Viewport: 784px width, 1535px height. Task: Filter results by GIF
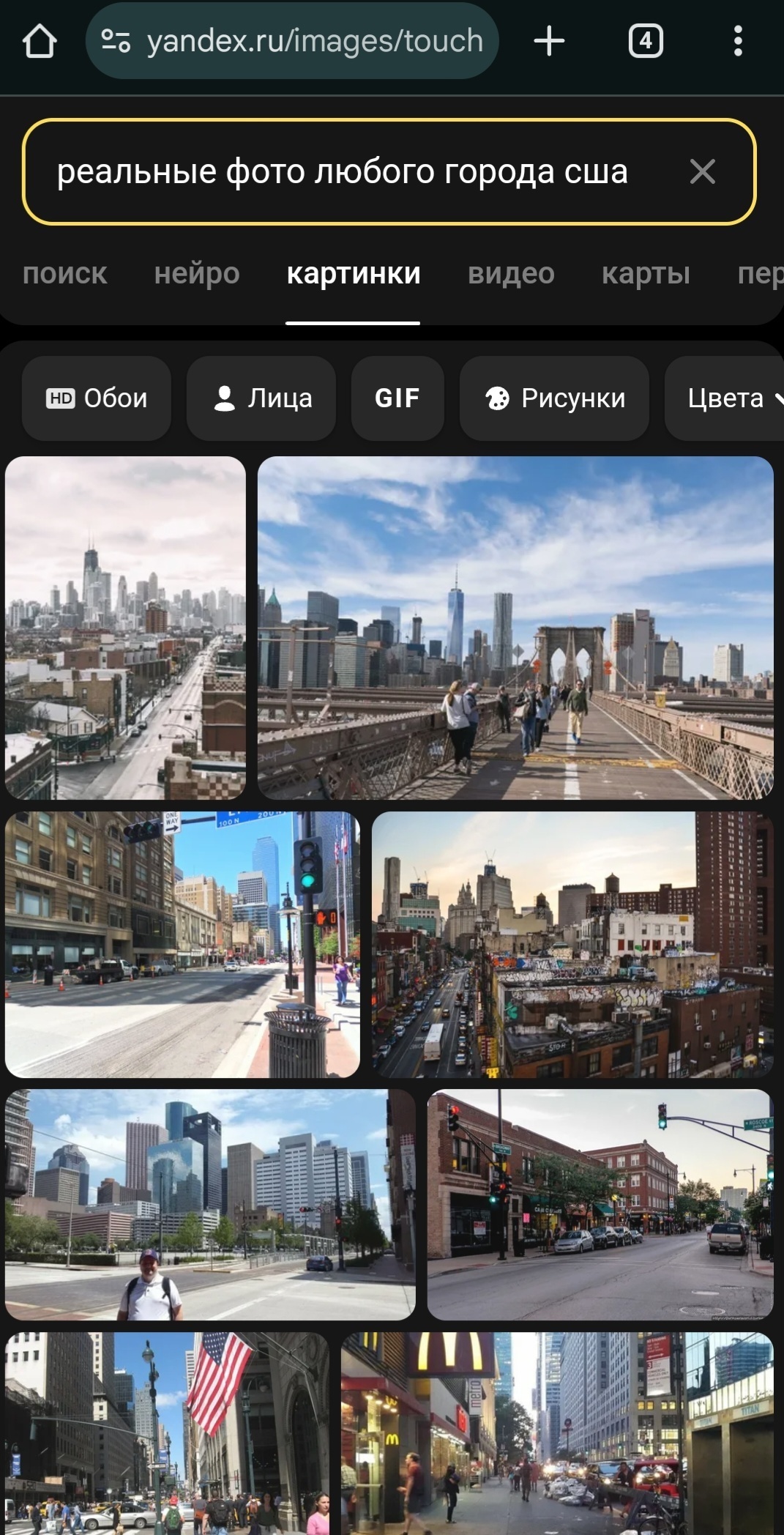397,398
